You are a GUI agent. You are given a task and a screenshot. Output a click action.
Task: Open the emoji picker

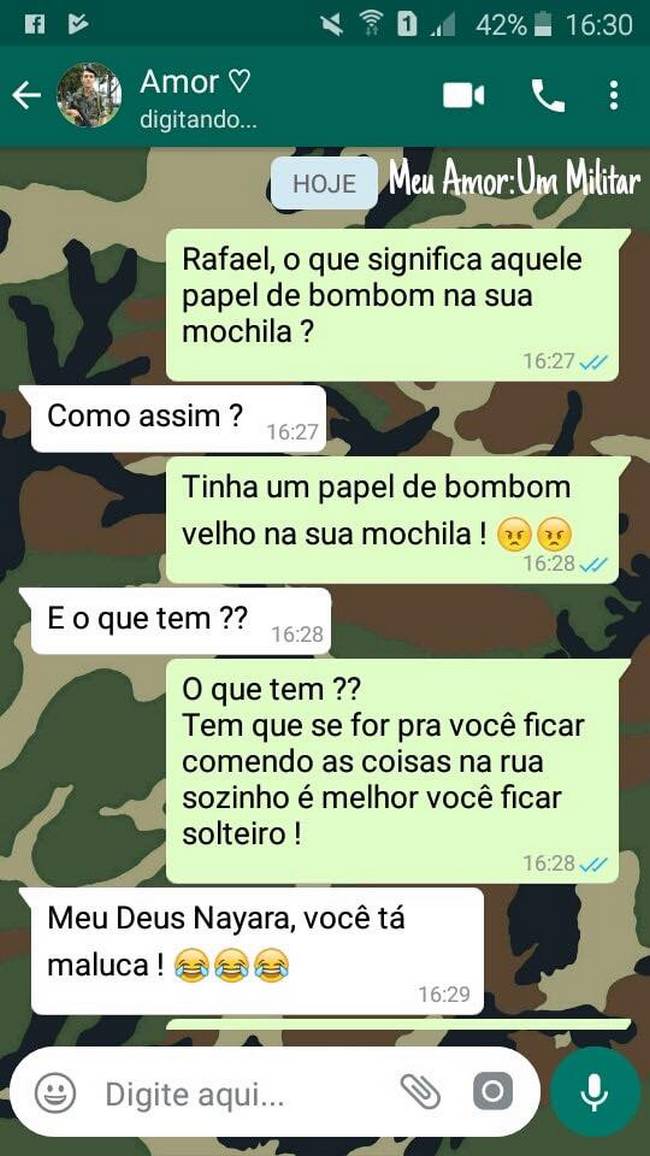click(55, 1093)
